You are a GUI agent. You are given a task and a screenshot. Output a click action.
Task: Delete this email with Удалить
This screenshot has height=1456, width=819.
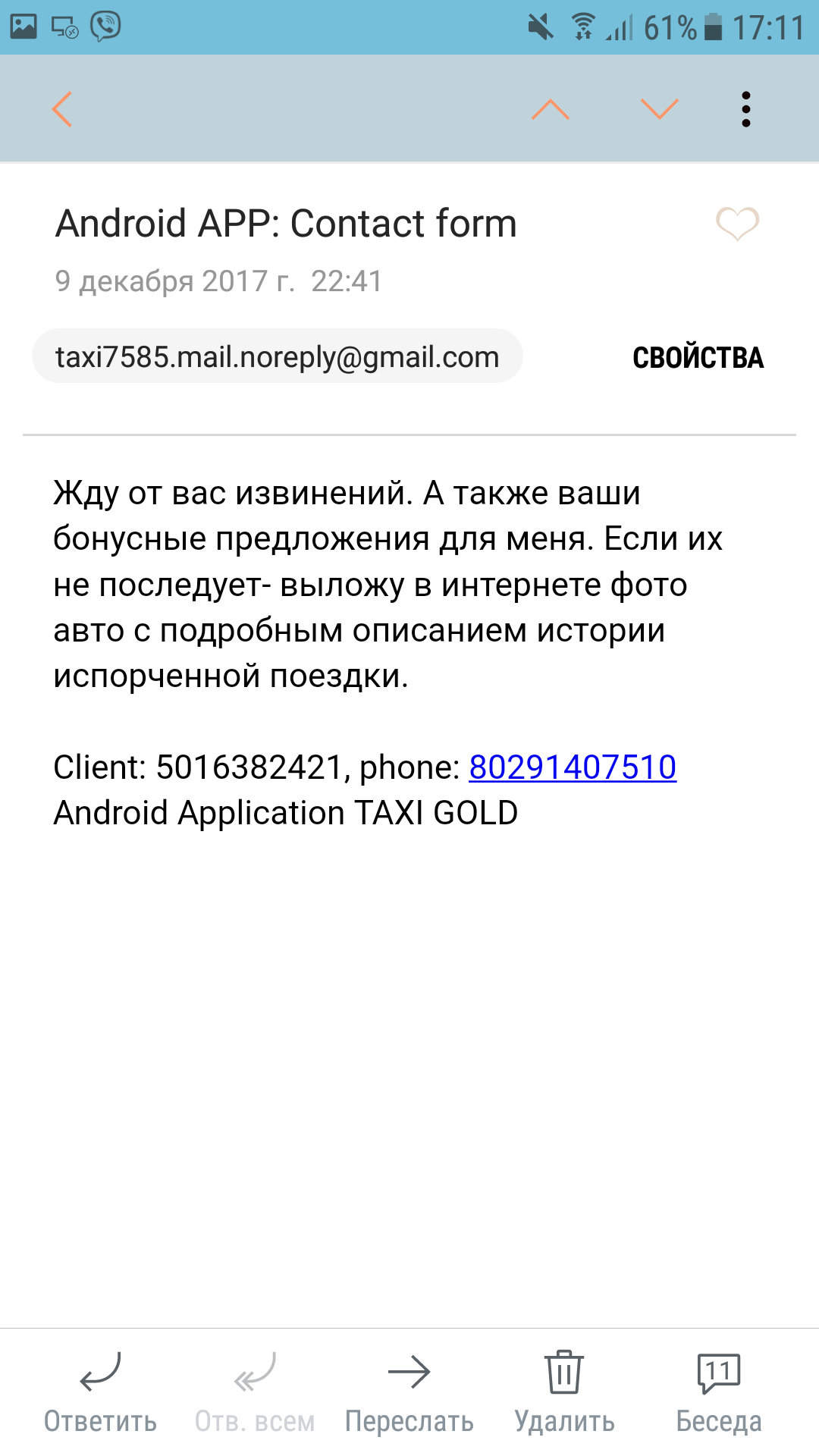[x=564, y=1392]
